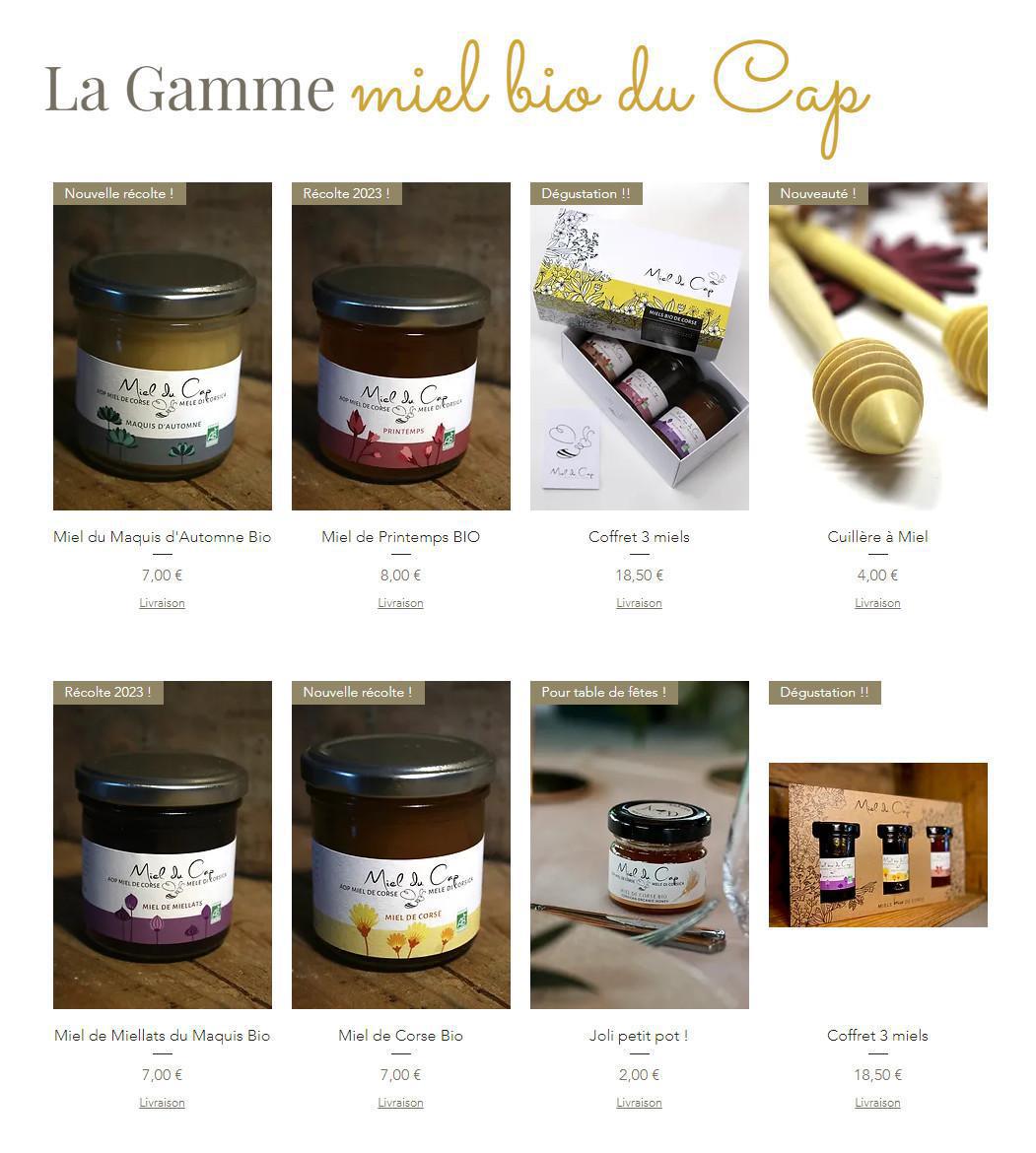This screenshot has height=1153, width=1036.
Task: Tap Livraison under Miel de Miellats du Maquis
Action: (162, 1103)
